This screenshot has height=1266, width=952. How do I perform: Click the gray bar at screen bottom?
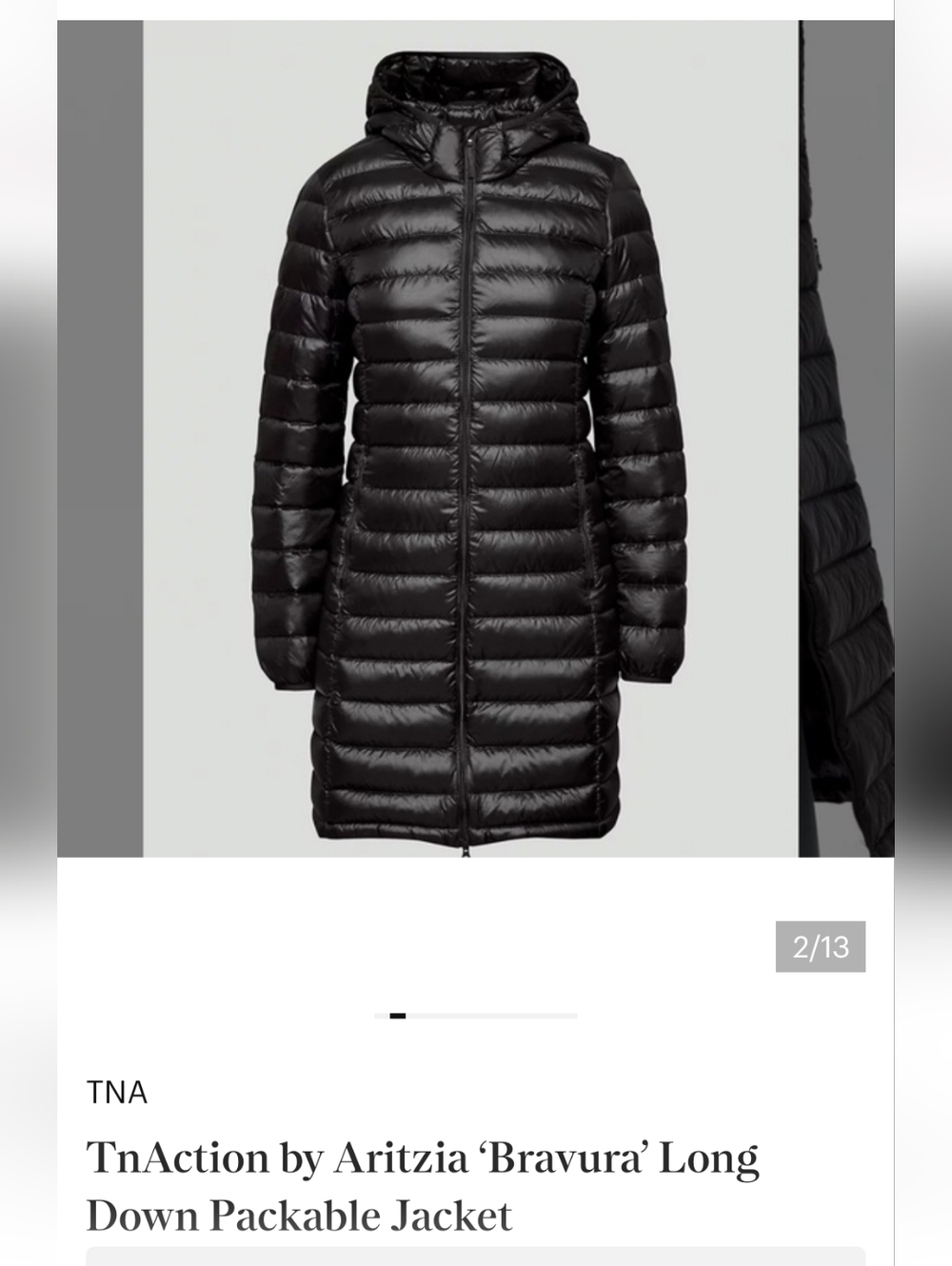click(x=476, y=1256)
